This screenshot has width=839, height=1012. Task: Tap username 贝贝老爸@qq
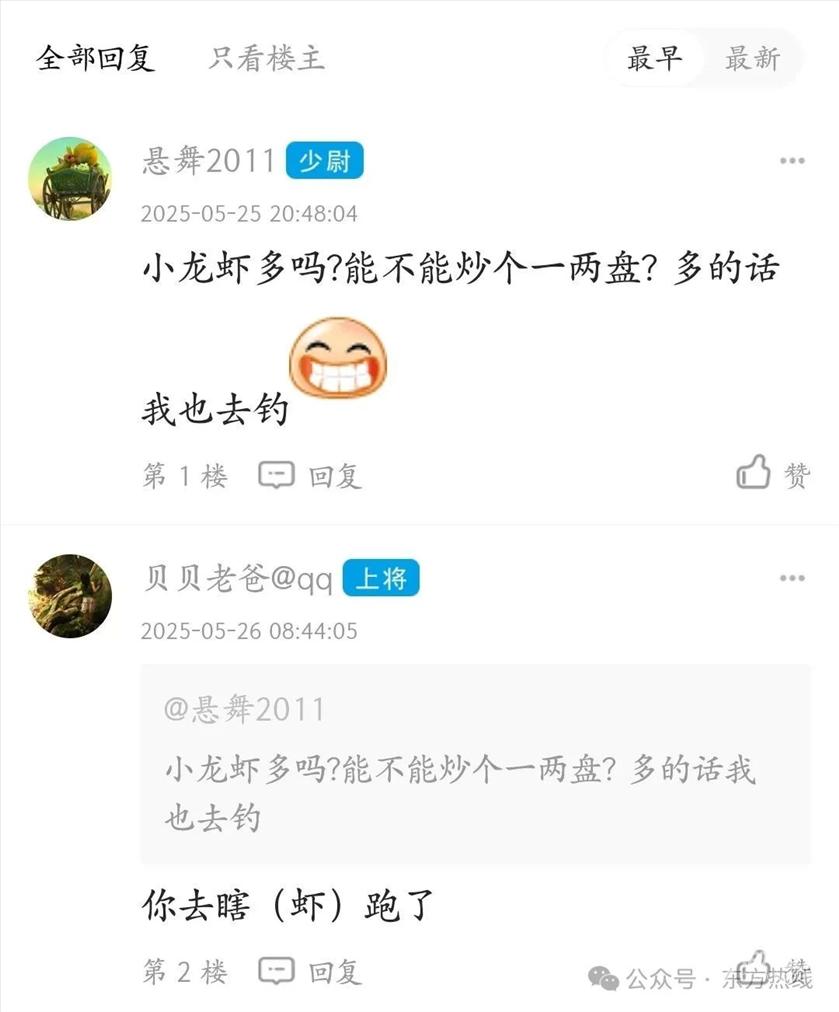[x=238, y=578]
